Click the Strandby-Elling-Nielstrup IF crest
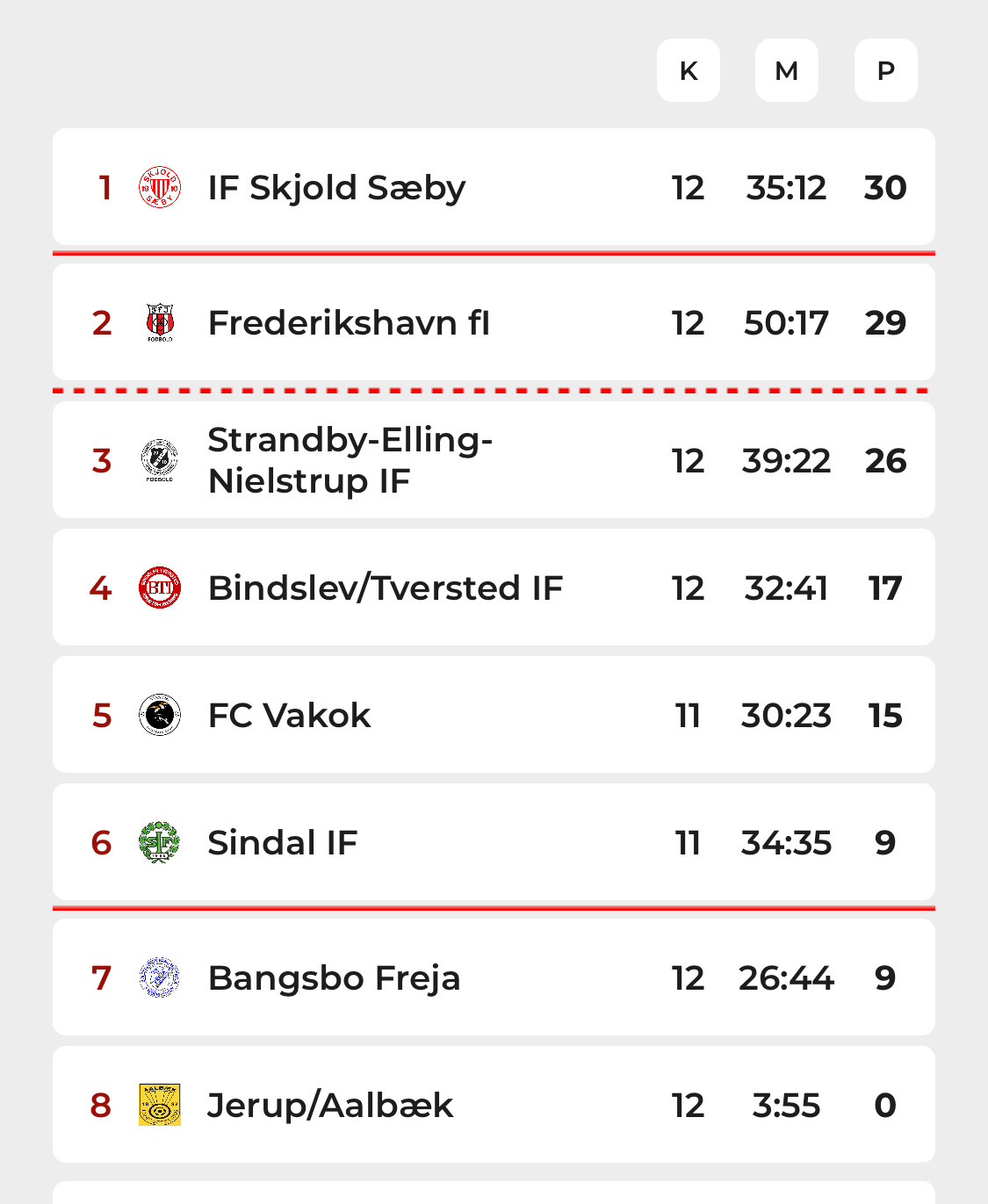The width and height of the screenshot is (988, 1204). [x=160, y=459]
